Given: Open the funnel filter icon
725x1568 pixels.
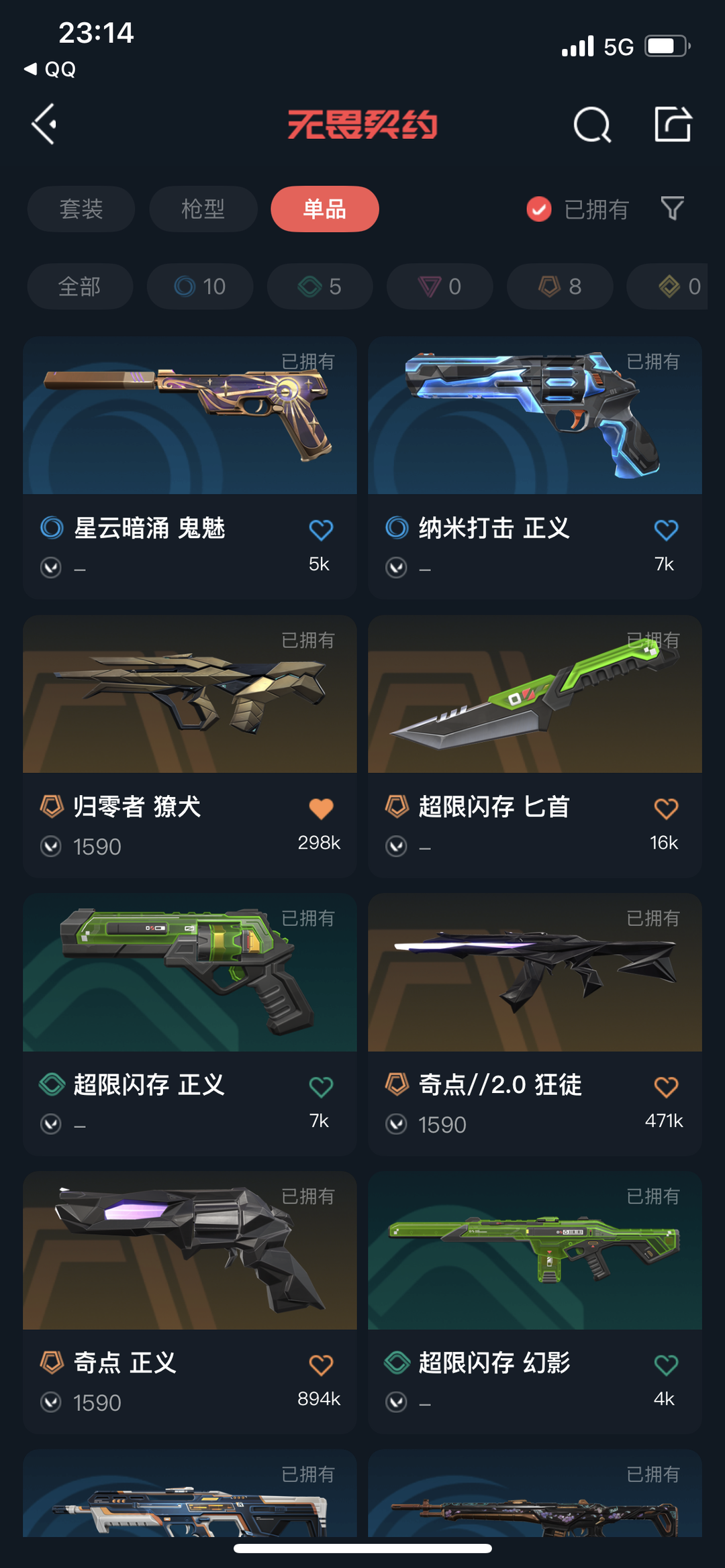Looking at the screenshot, I should click(x=672, y=209).
